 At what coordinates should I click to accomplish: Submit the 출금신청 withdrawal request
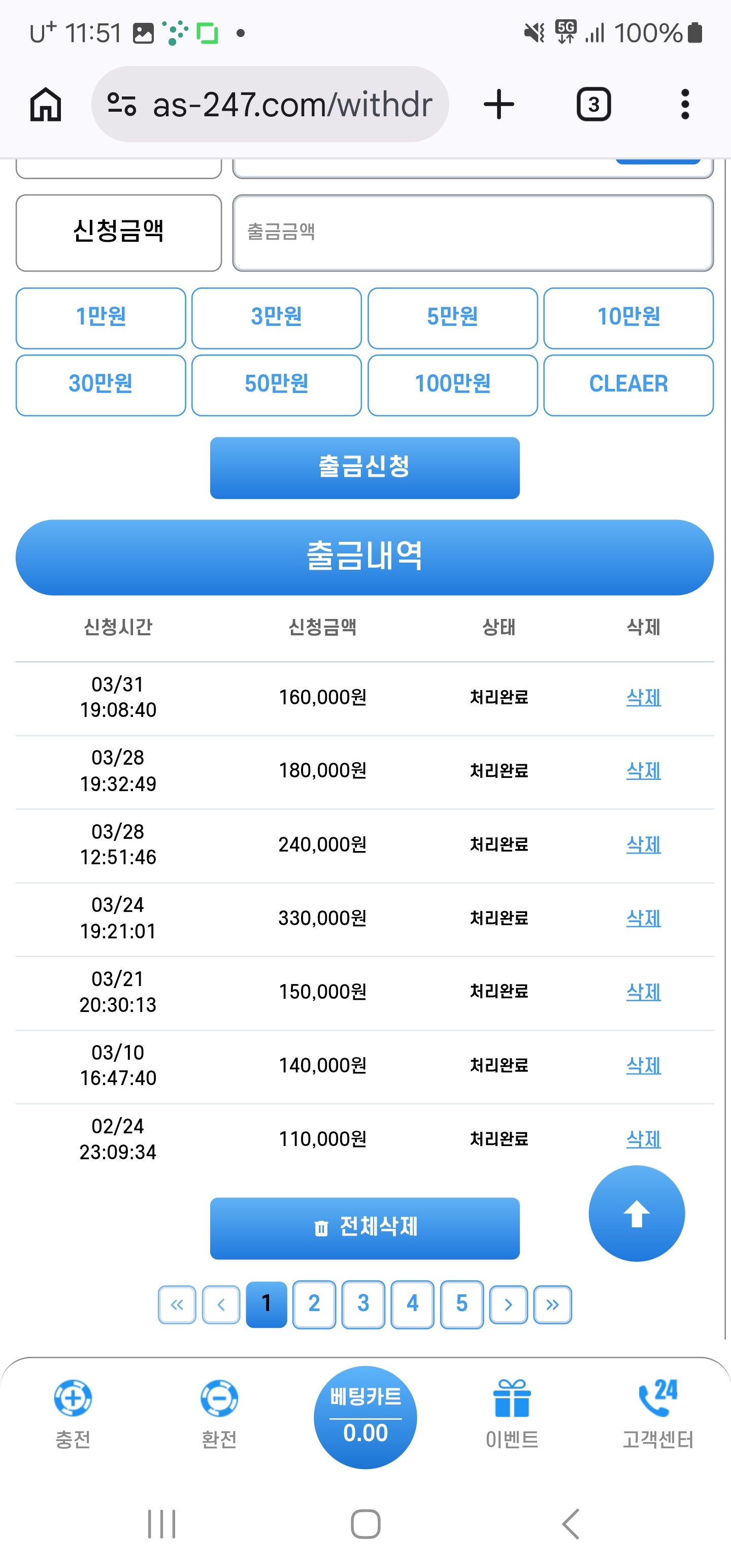click(364, 468)
